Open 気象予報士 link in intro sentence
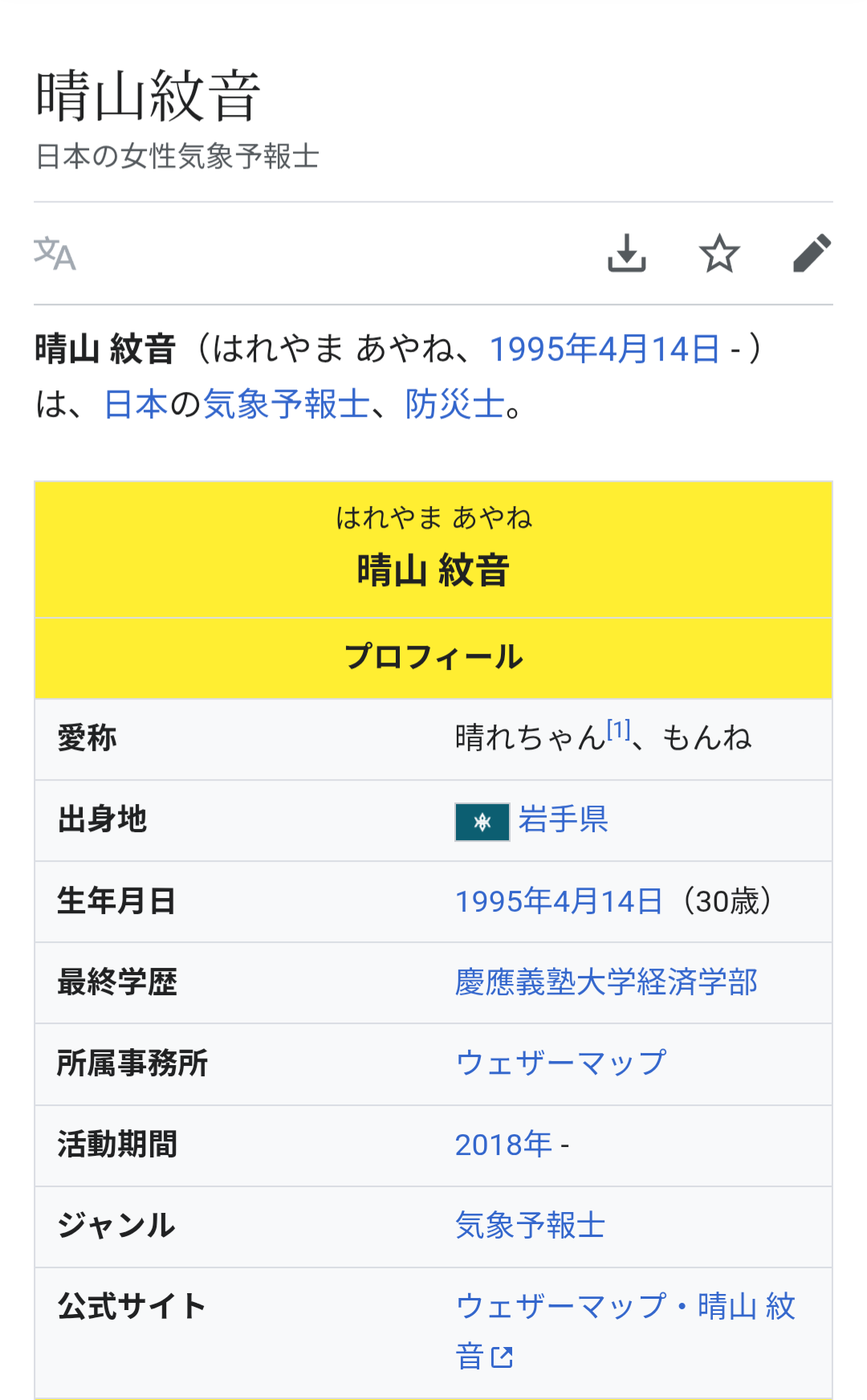The image size is (867, 1400). click(286, 404)
